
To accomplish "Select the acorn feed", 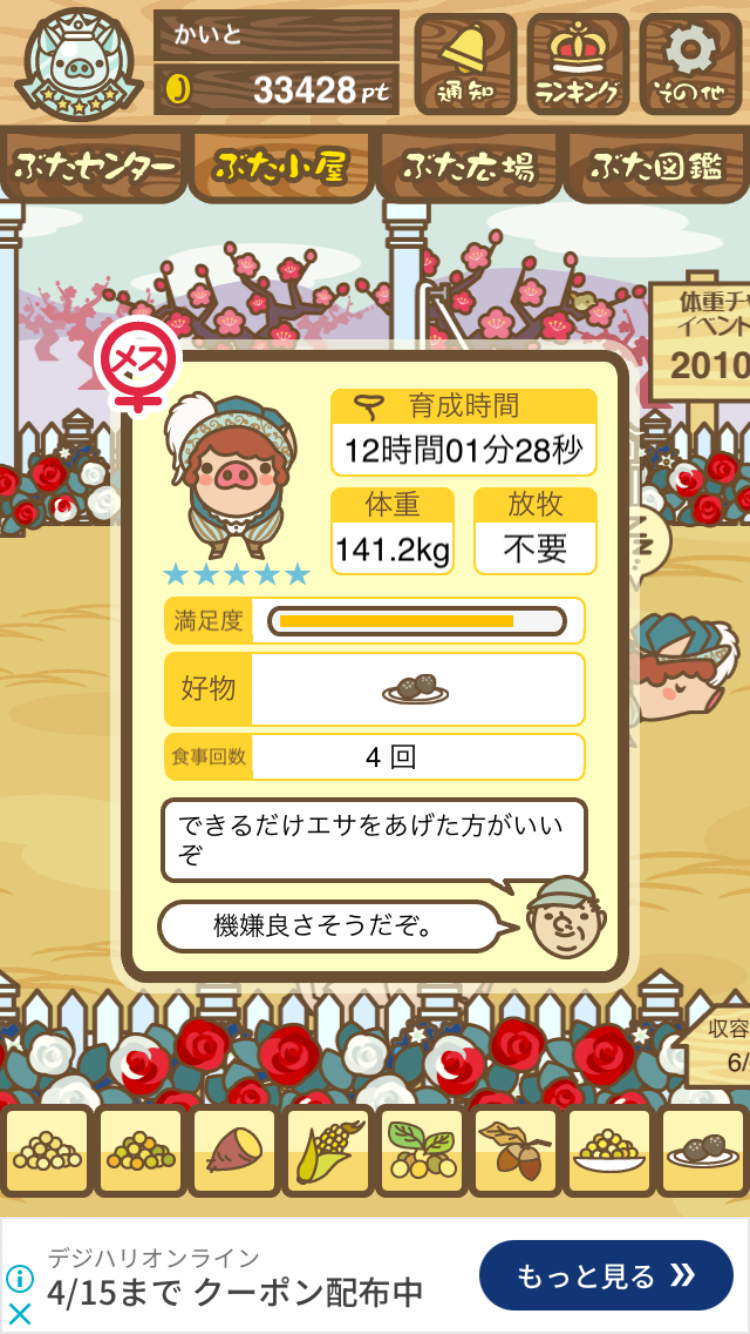I will (x=516, y=1151).
